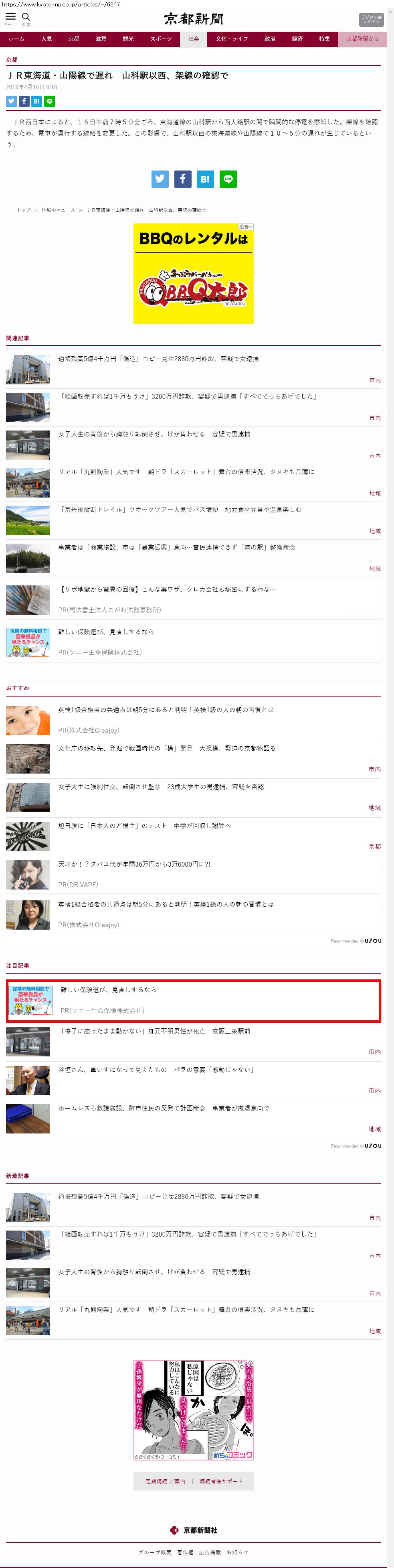
Task: Tap the デジタル版ログイン button
Action: (371, 20)
